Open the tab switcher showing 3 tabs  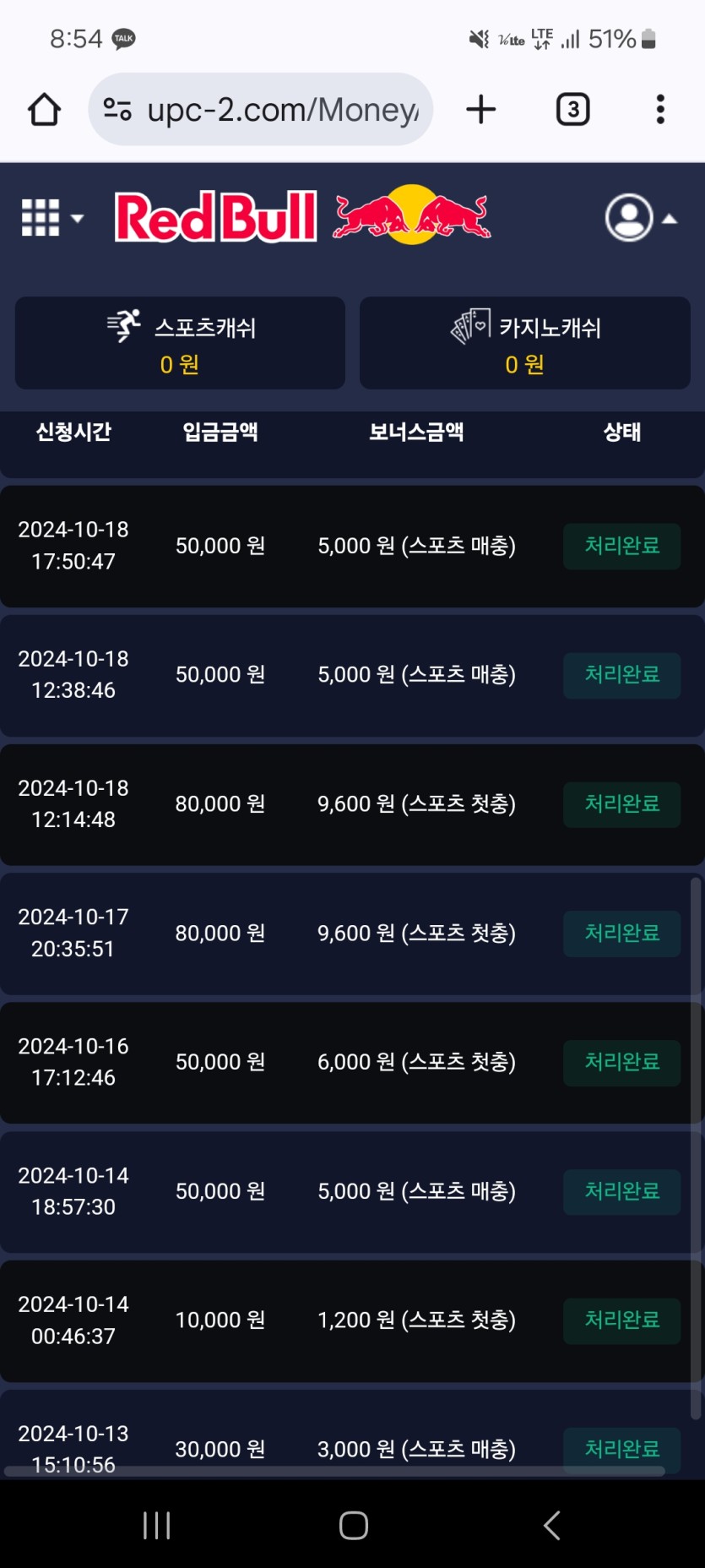pyautogui.click(x=572, y=110)
